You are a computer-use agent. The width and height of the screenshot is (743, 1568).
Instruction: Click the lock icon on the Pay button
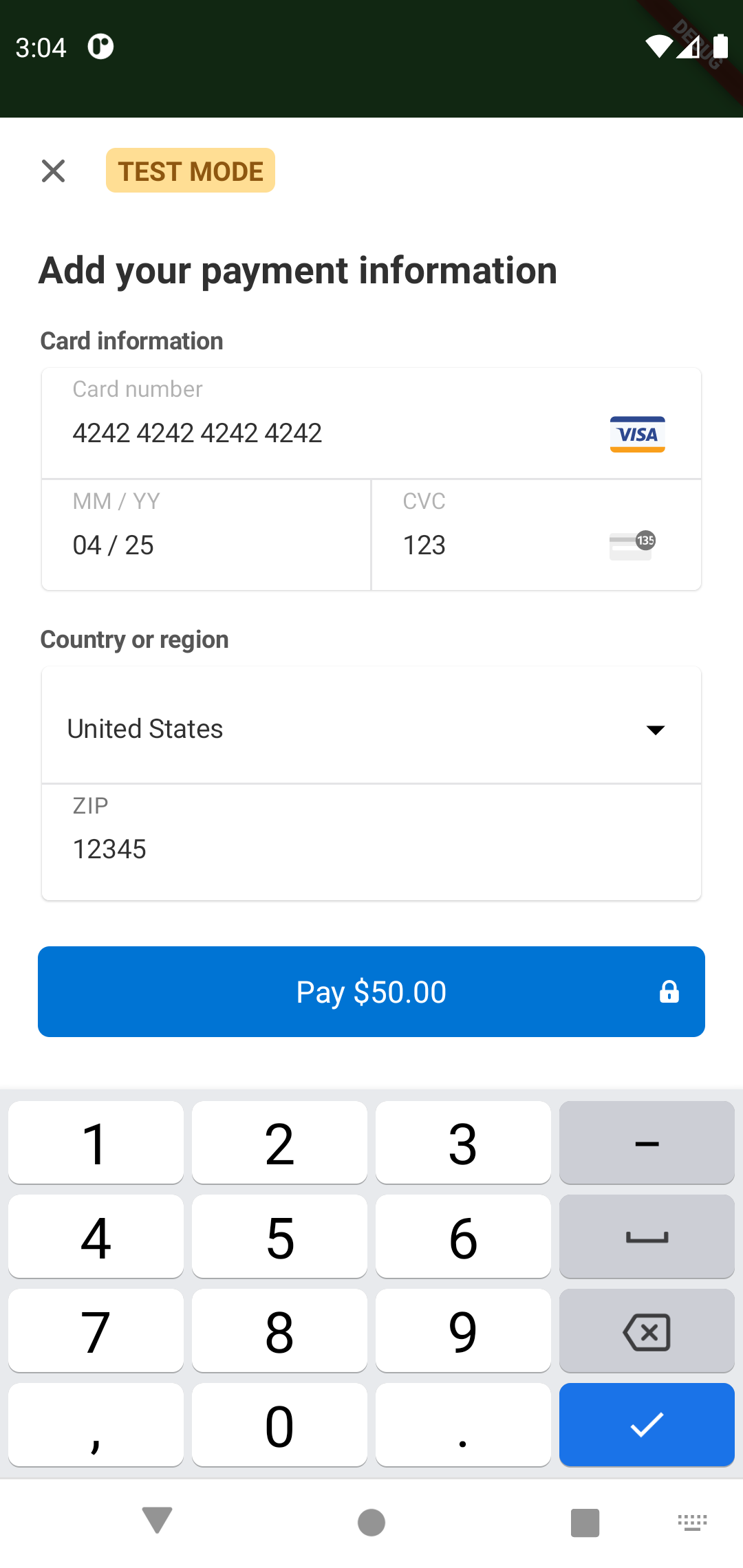pos(669,991)
